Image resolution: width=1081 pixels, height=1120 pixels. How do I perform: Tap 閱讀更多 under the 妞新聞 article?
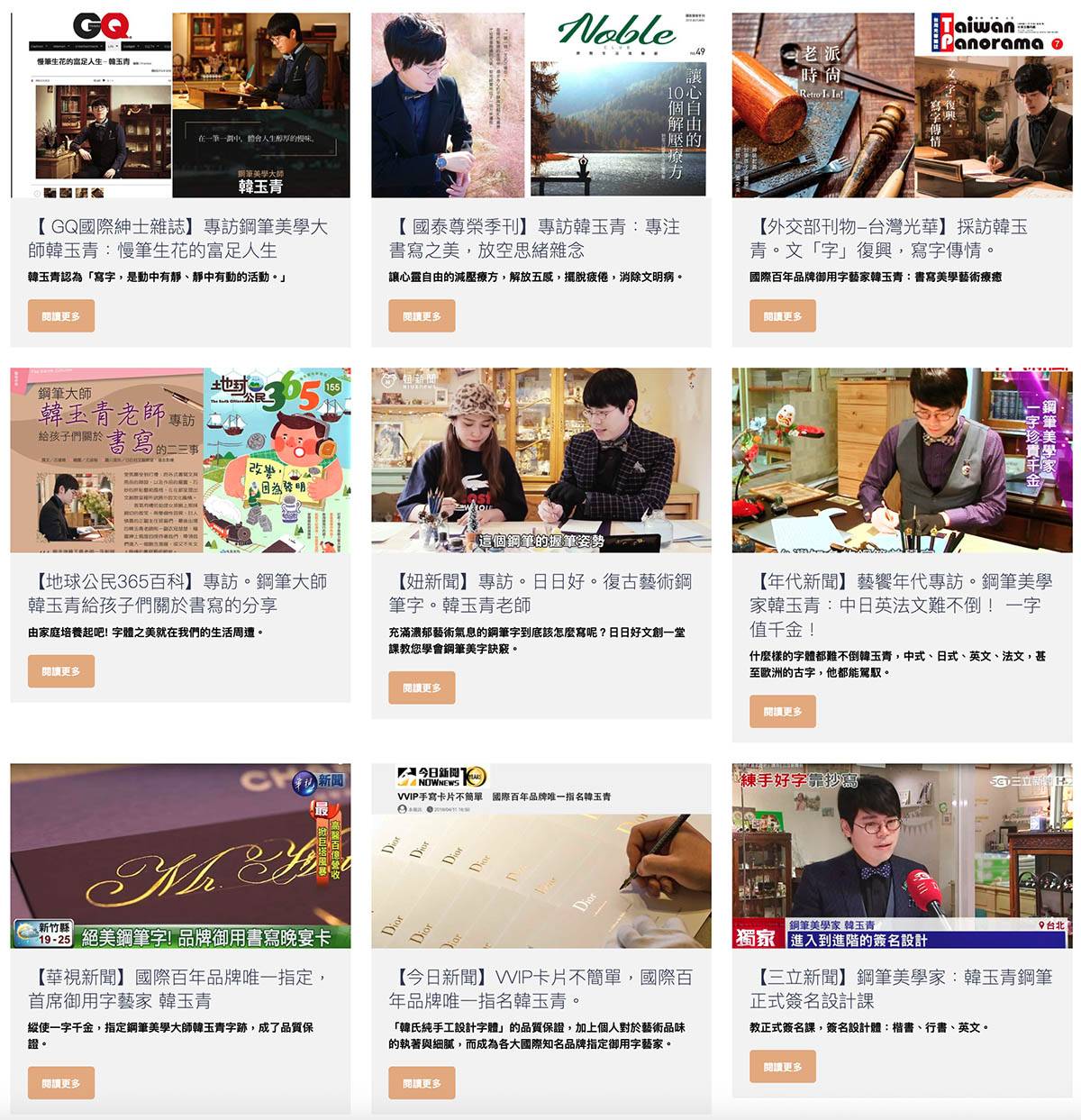(x=422, y=687)
